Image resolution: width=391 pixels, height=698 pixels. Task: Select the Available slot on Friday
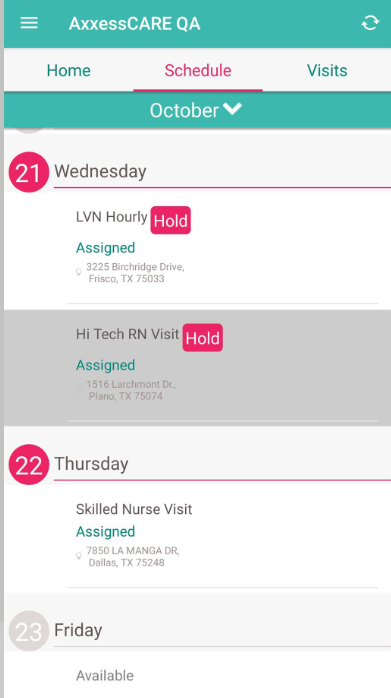[105, 675]
